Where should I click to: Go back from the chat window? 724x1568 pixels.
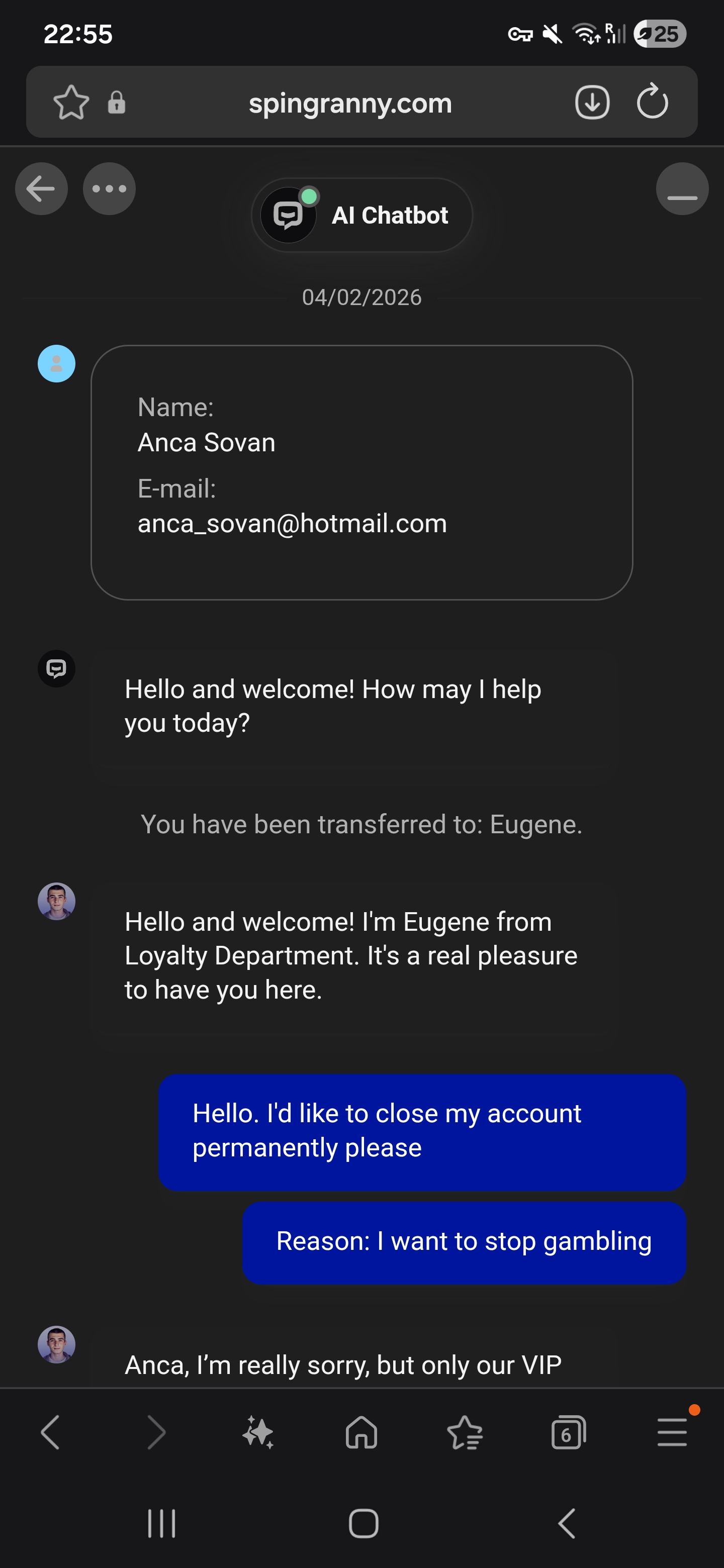[41, 188]
